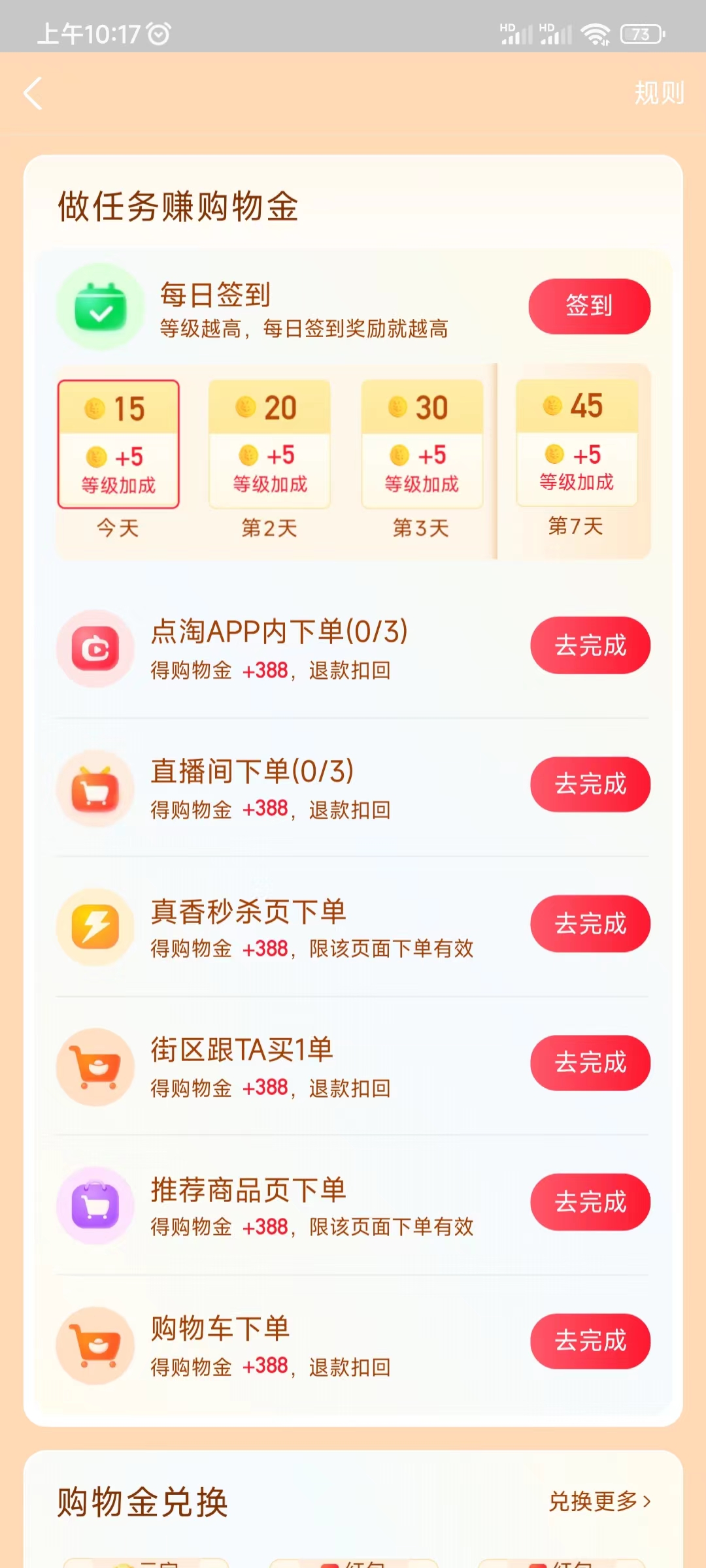Click the lightning flash sale task icon
Image resolution: width=706 pixels, height=1568 pixels.
[x=95, y=926]
